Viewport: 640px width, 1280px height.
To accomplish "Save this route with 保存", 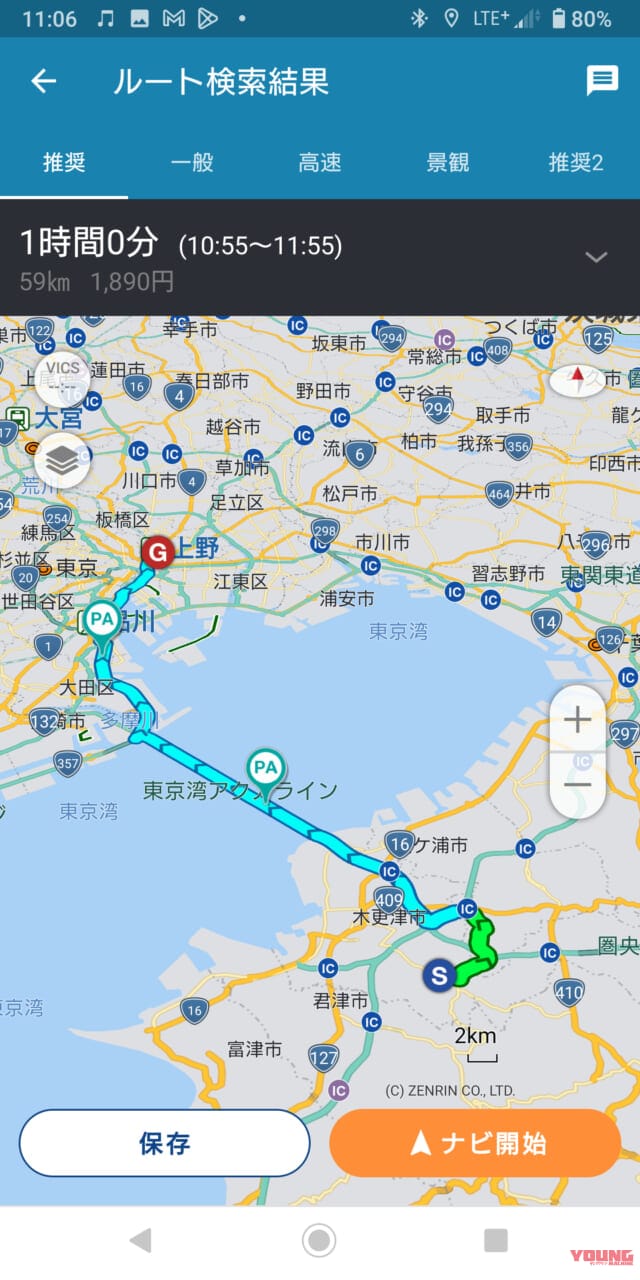I will point(164,1143).
